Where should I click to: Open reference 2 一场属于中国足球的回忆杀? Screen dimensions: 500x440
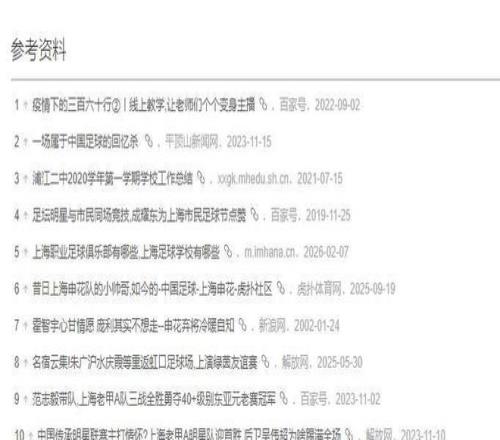85,142
